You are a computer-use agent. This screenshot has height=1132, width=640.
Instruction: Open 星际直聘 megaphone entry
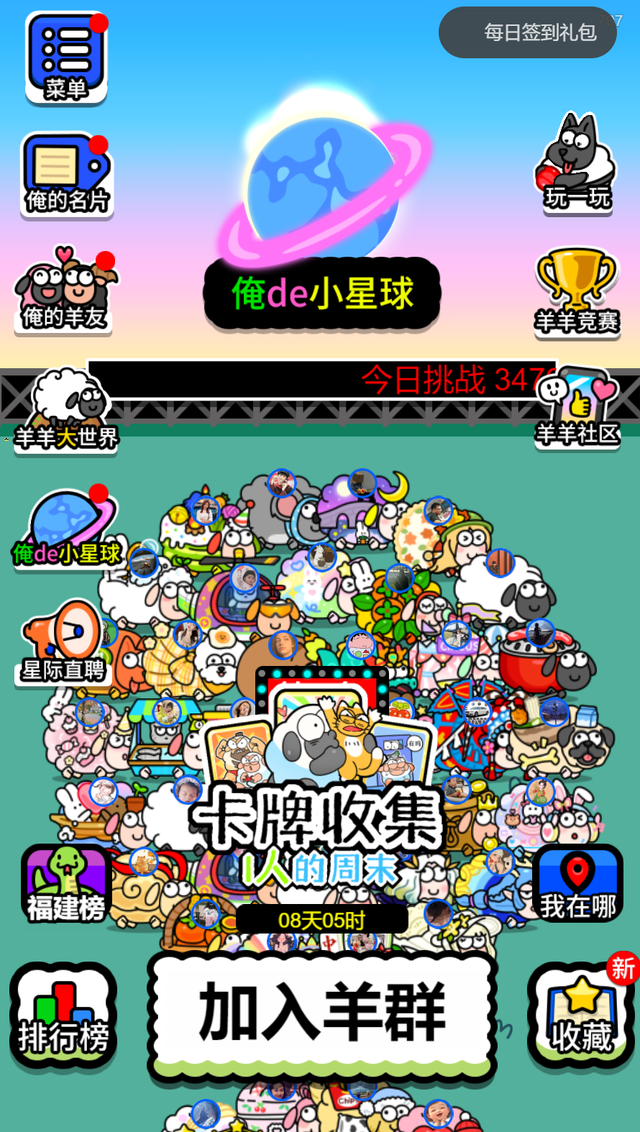coord(64,641)
